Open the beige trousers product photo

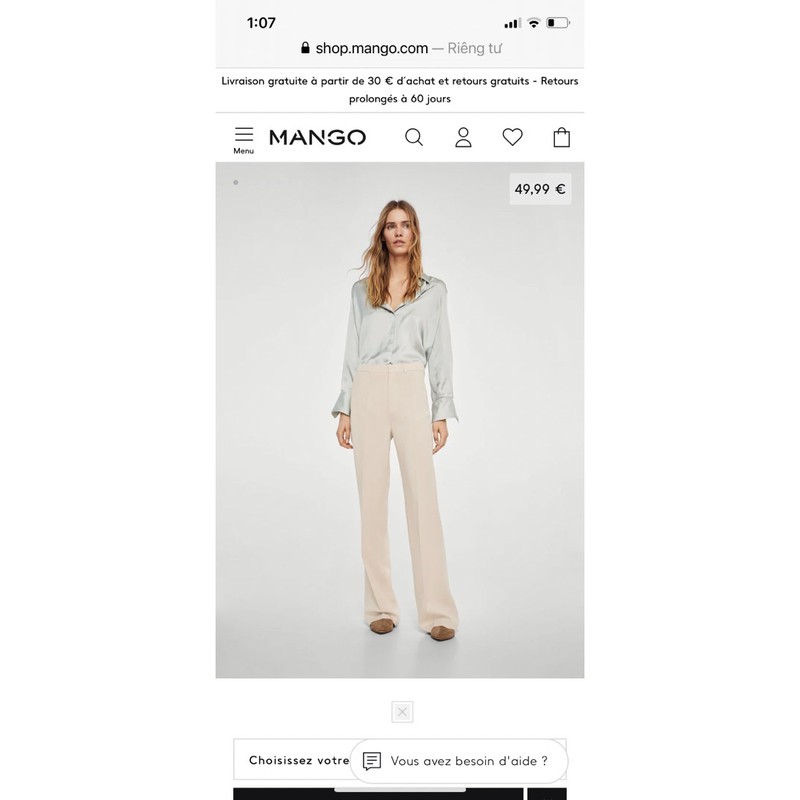(x=399, y=420)
